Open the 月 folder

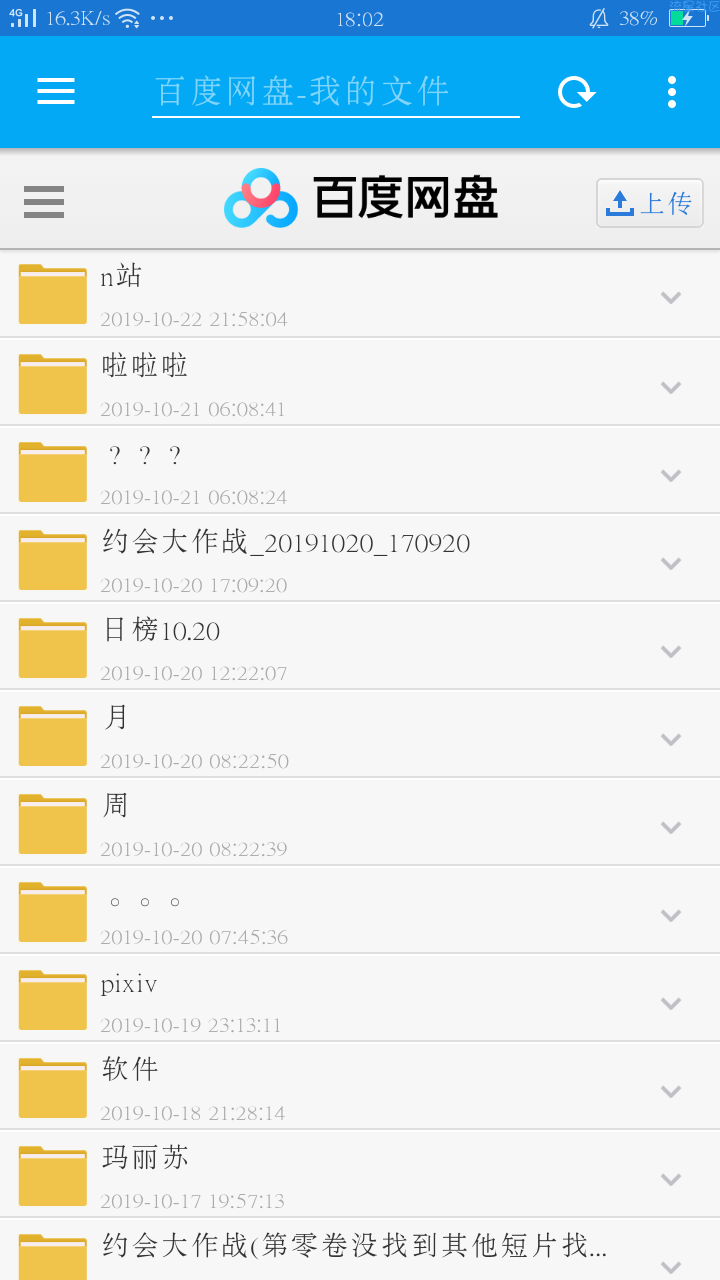point(360,734)
